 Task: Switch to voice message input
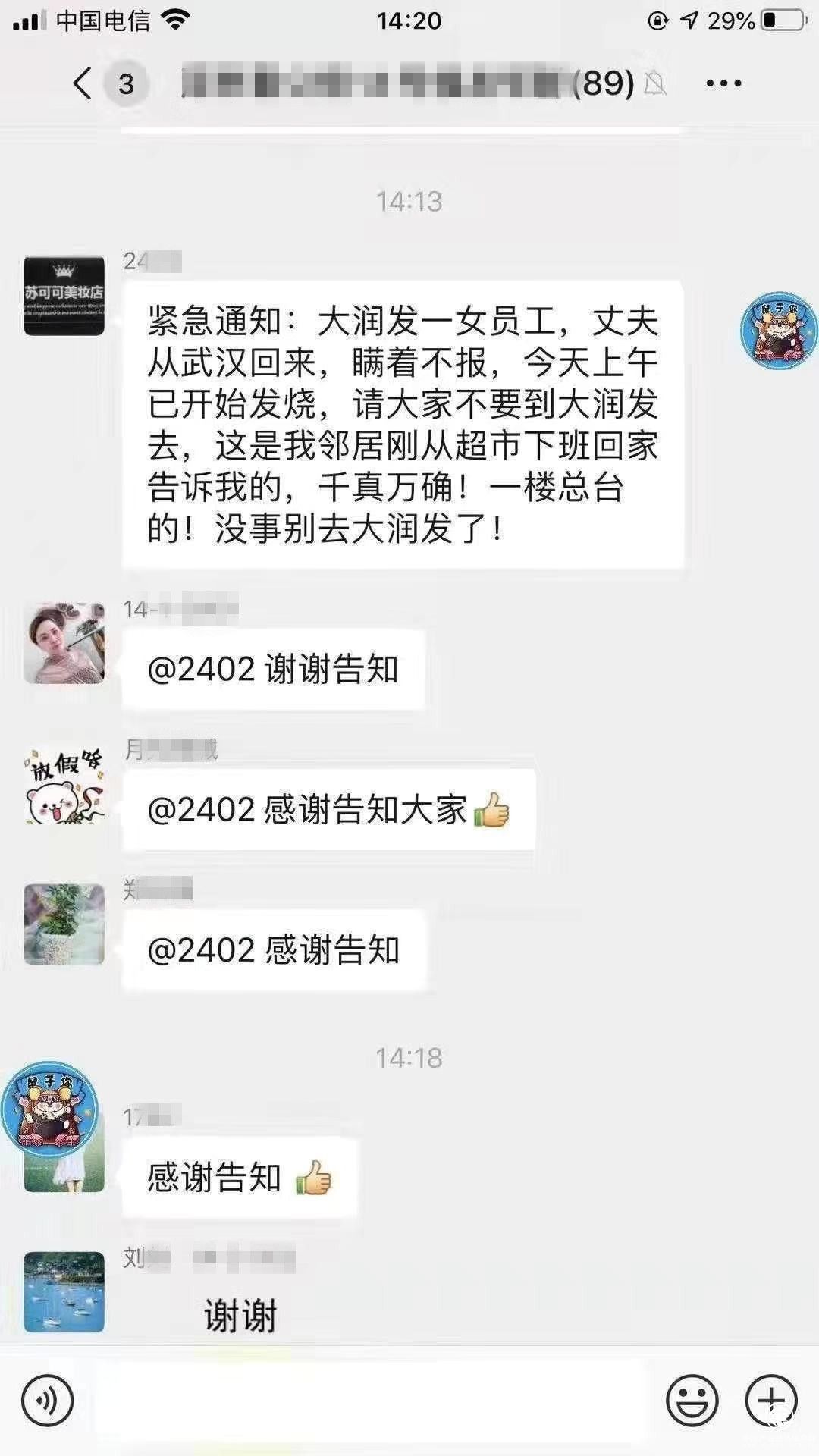(48, 1401)
